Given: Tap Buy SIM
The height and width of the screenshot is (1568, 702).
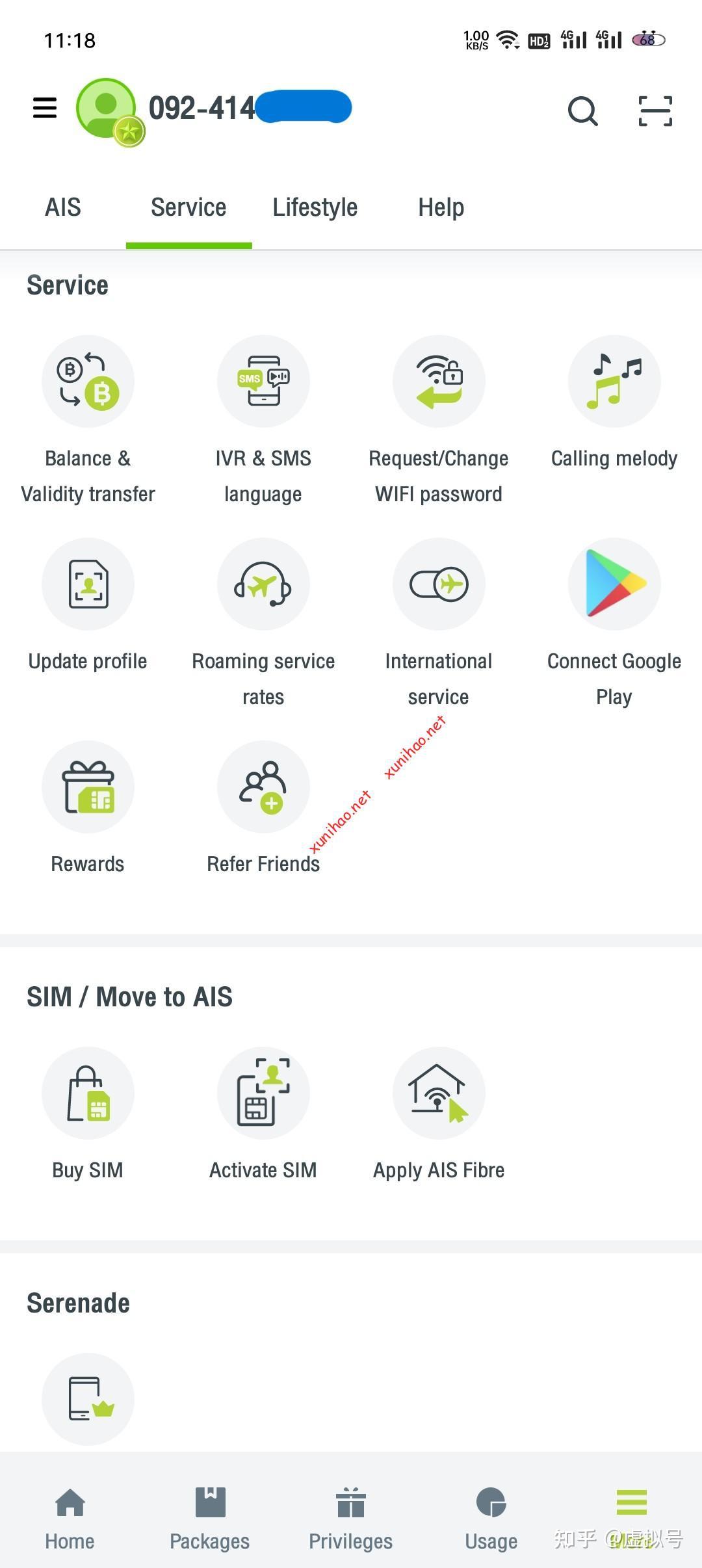Looking at the screenshot, I should coord(88,1093).
